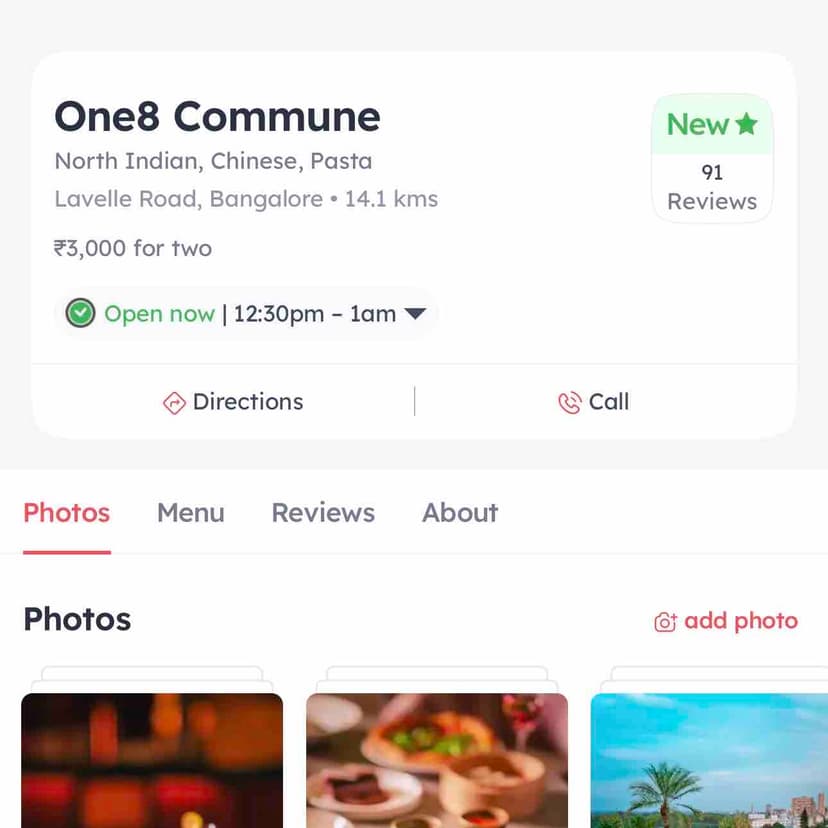
Task: Expand the opening hours dropdown
Action: pos(415,314)
